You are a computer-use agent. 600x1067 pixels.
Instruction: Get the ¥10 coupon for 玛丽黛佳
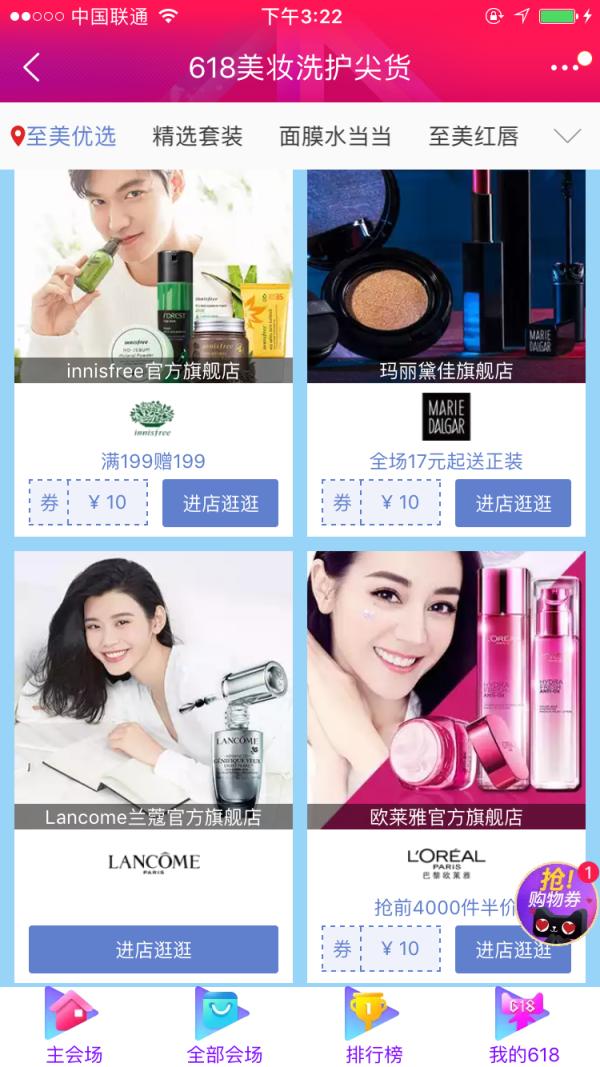pyautogui.click(x=381, y=502)
